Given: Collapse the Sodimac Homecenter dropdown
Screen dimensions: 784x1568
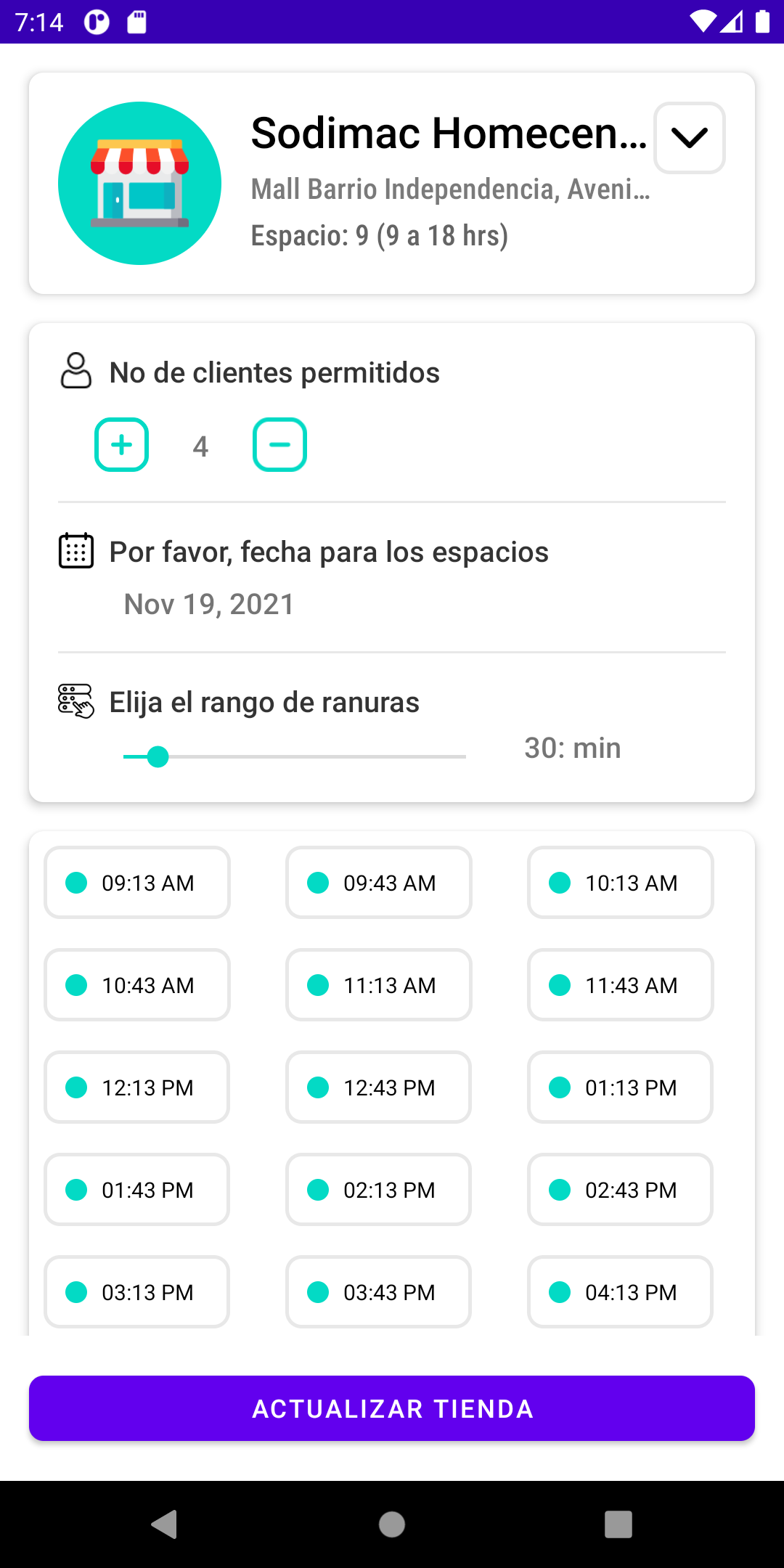Looking at the screenshot, I should click(688, 138).
